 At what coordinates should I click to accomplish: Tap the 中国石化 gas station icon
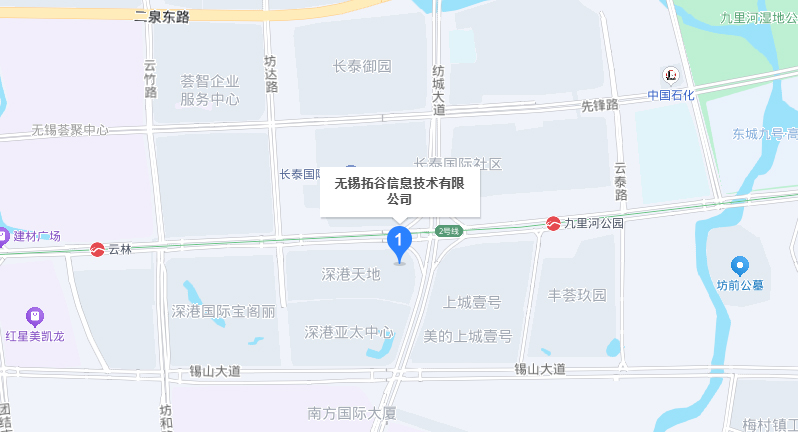pos(671,76)
